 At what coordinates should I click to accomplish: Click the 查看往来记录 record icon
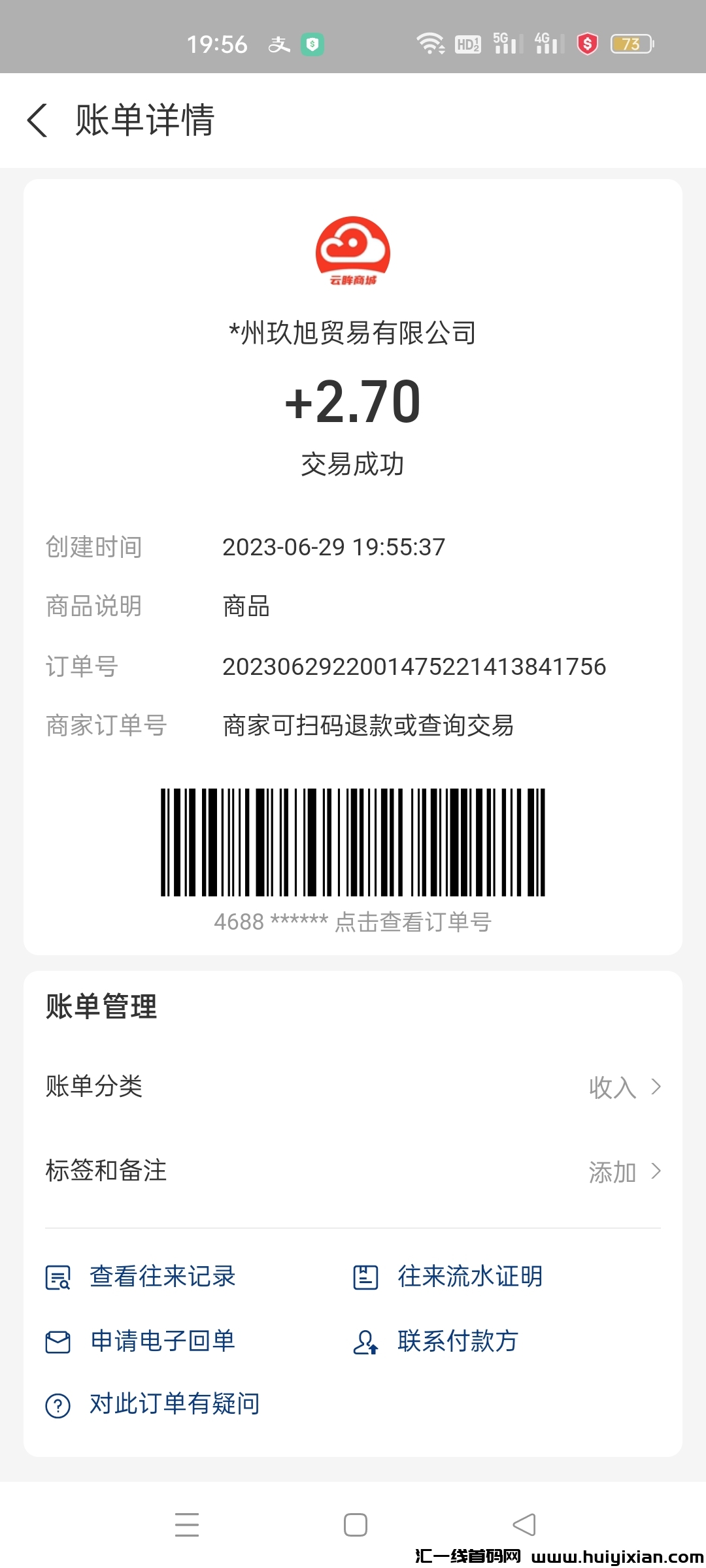[x=58, y=1277]
